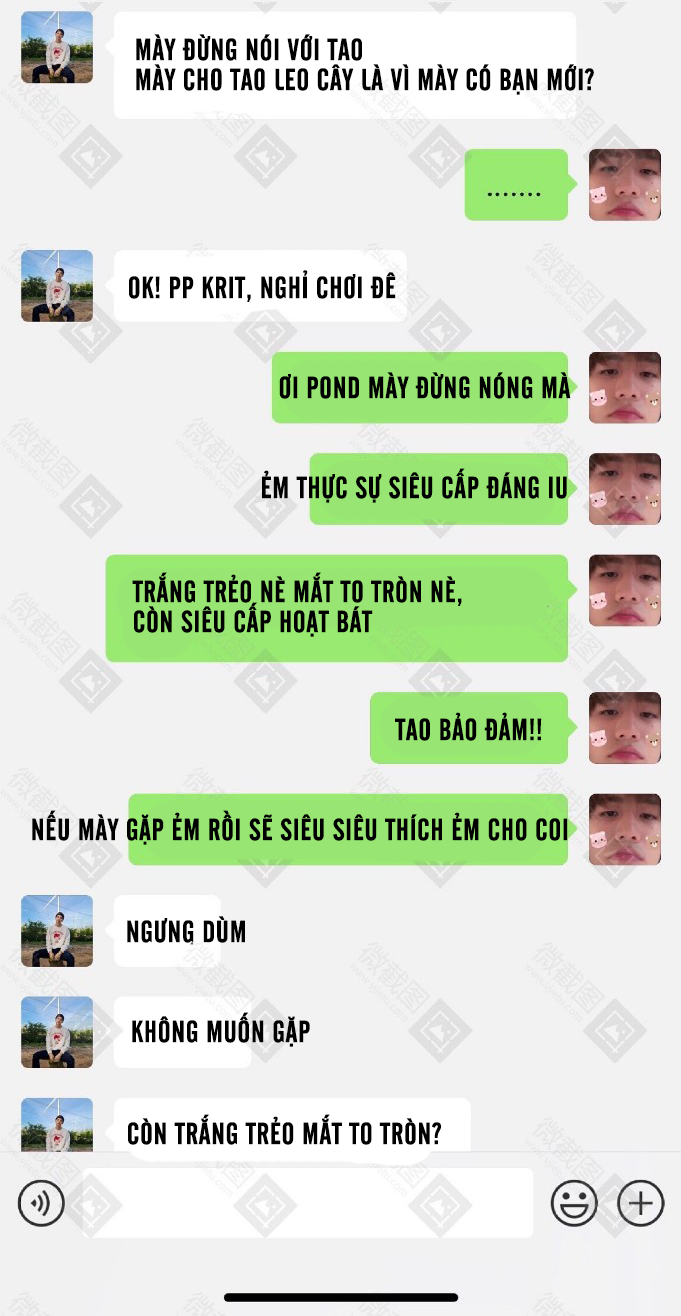Open the emoji sticker picker
Screen dimensions: 681x1316
click(574, 1202)
